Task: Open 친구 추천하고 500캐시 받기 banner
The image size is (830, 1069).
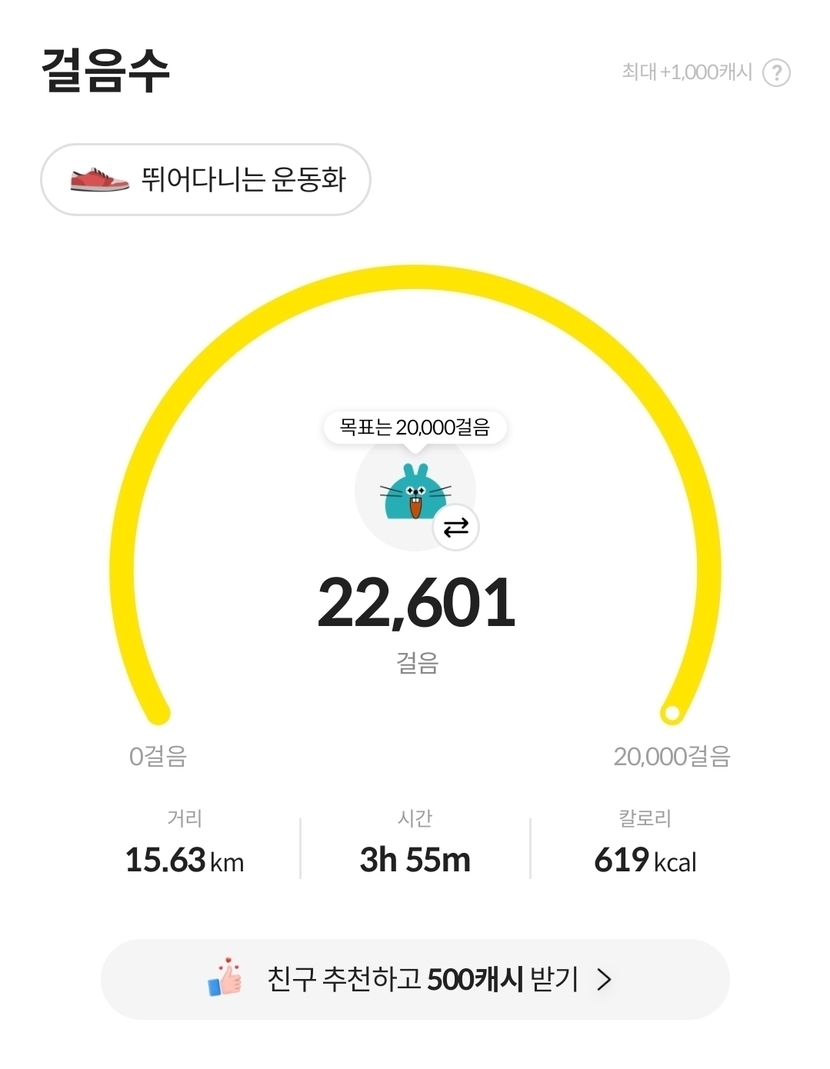Action: (415, 979)
